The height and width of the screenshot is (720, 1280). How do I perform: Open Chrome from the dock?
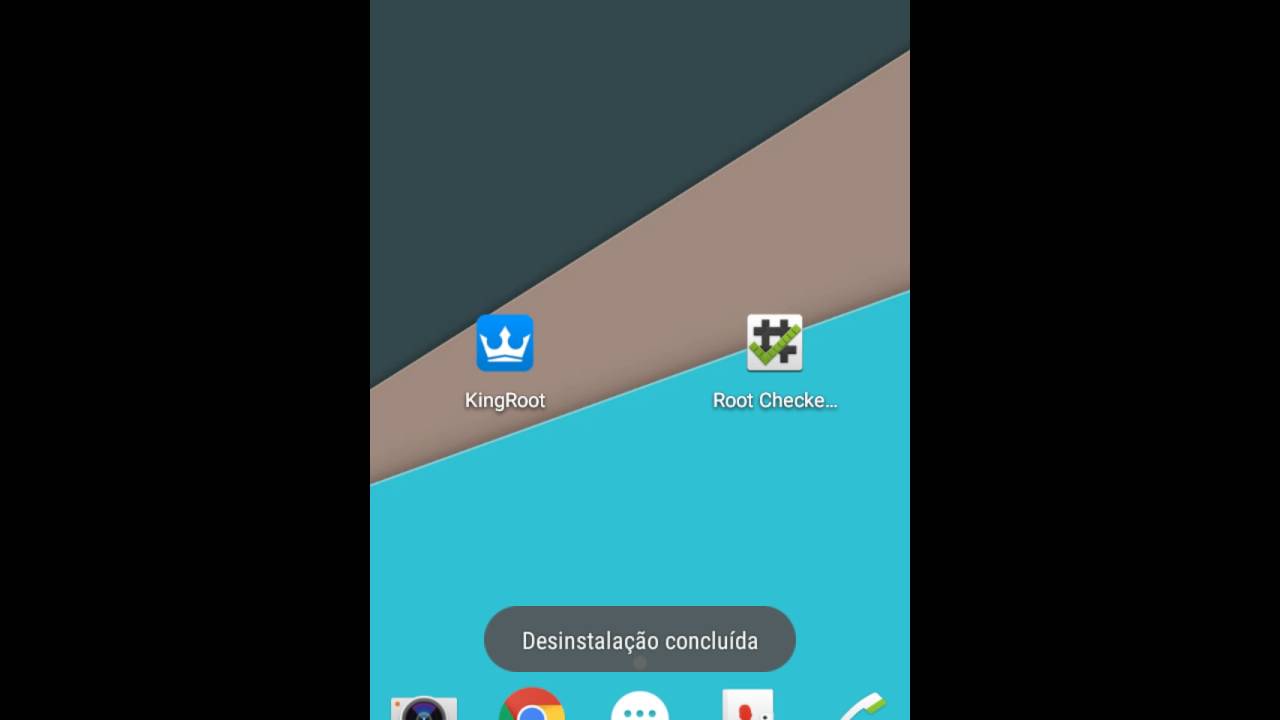pyautogui.click(x=532, y=706)
